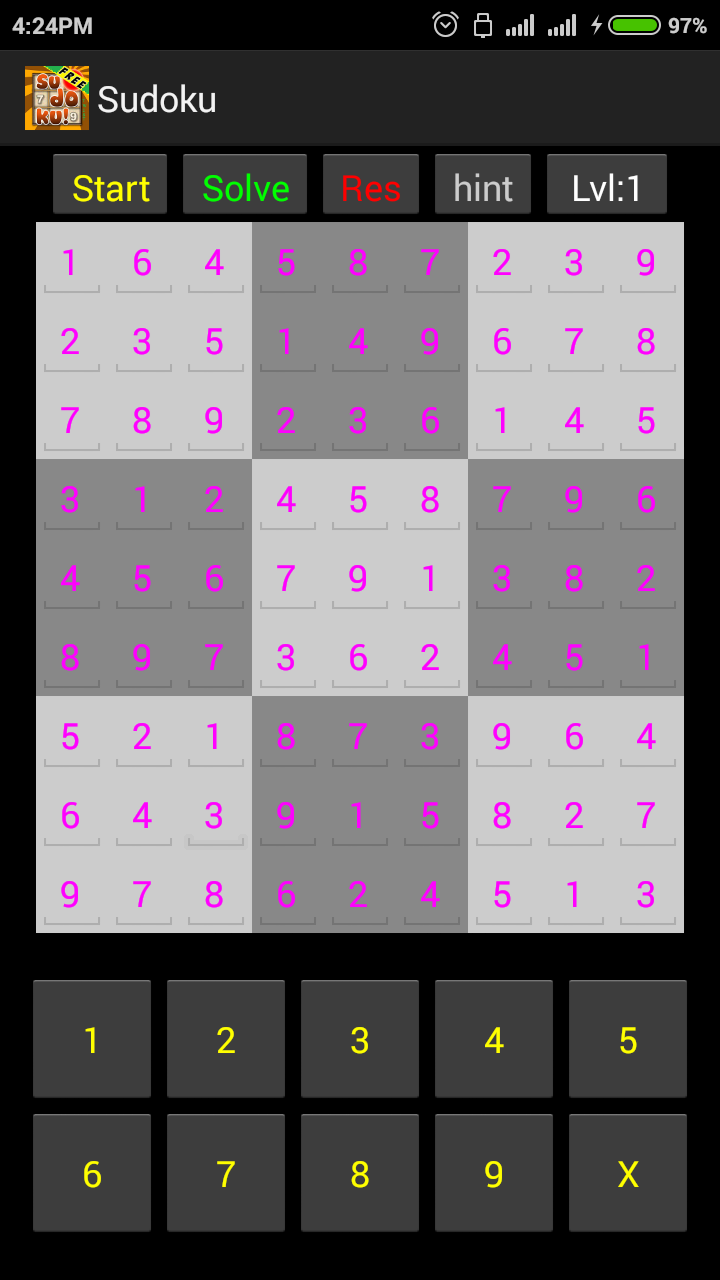
Task: Select the center grid cell showing 9
Action: pos(359,579)
